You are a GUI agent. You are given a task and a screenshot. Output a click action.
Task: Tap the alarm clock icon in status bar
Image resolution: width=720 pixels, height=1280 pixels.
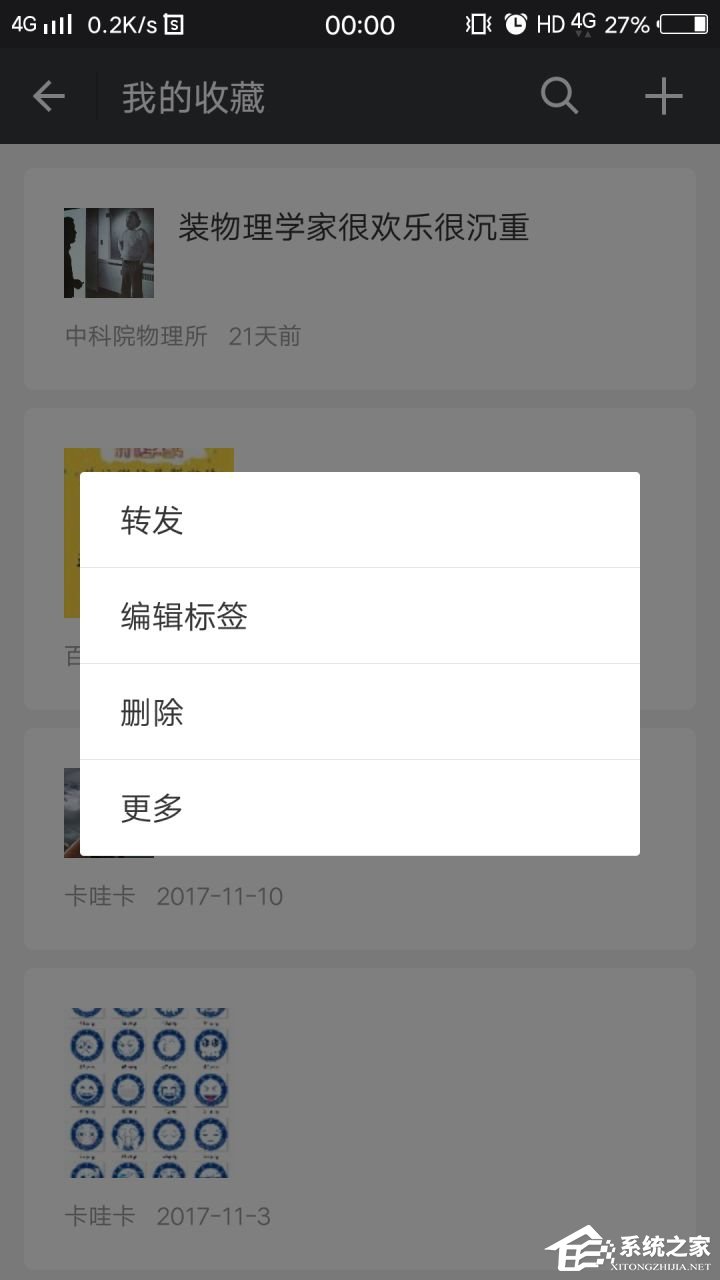[x=515, y=24]
